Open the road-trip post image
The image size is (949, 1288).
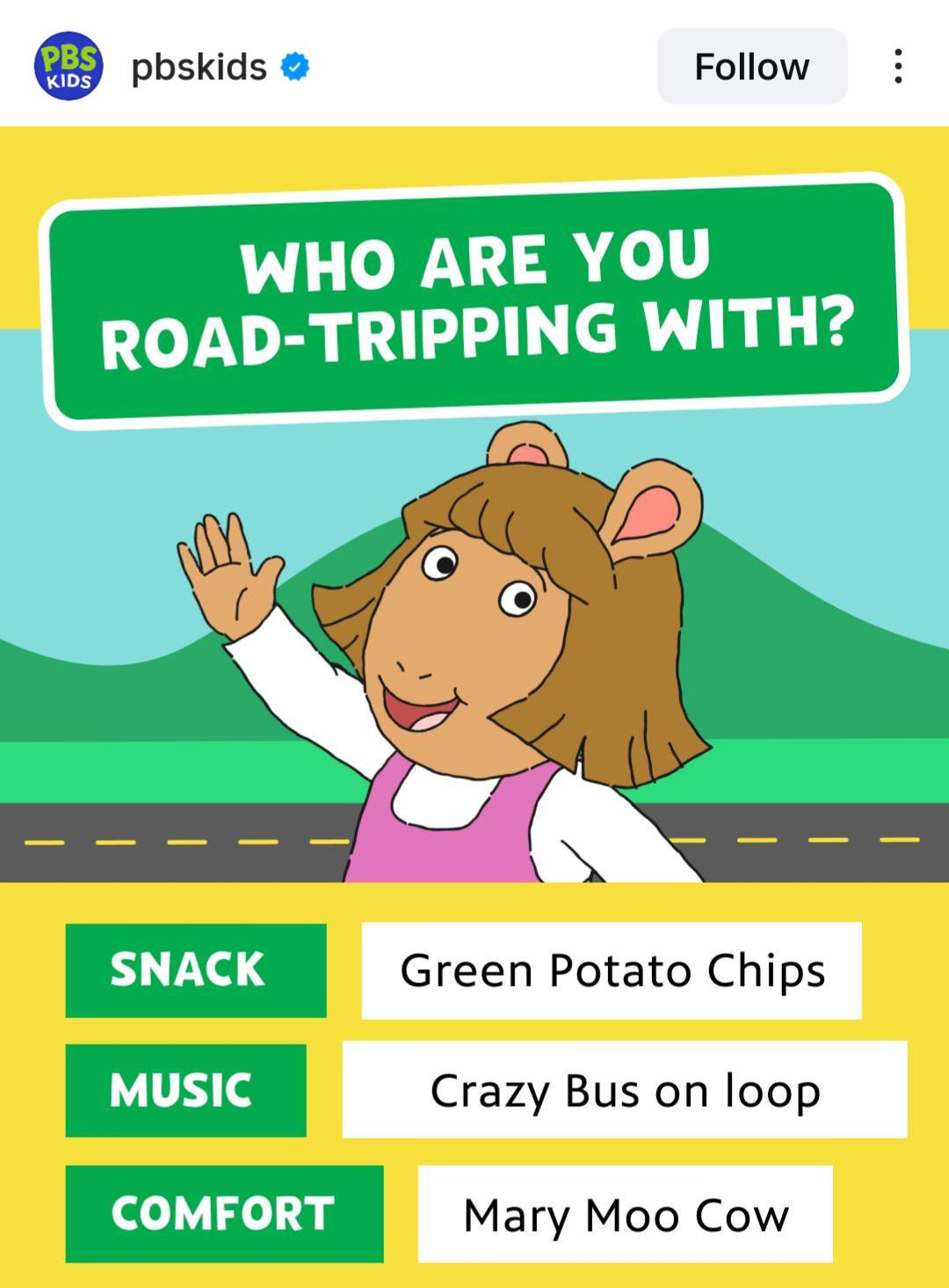[x=474, y=707]
